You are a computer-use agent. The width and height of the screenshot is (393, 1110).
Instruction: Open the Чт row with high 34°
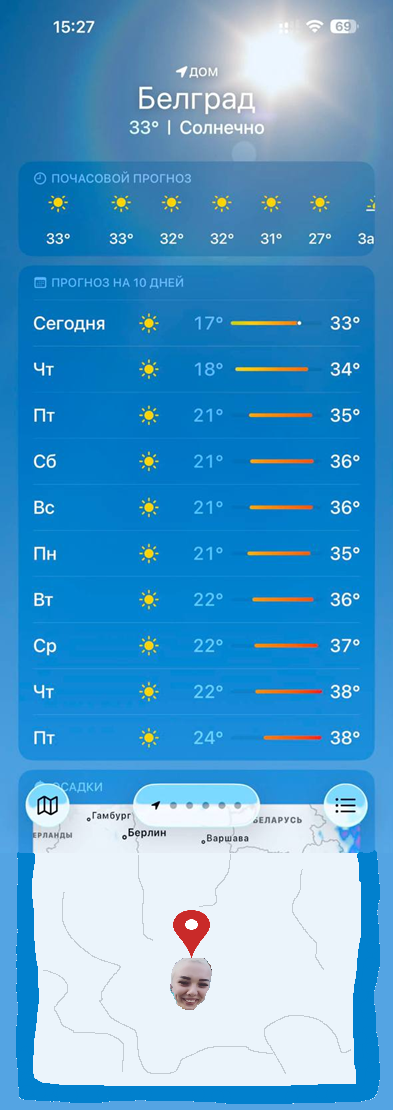click(196, 370)
